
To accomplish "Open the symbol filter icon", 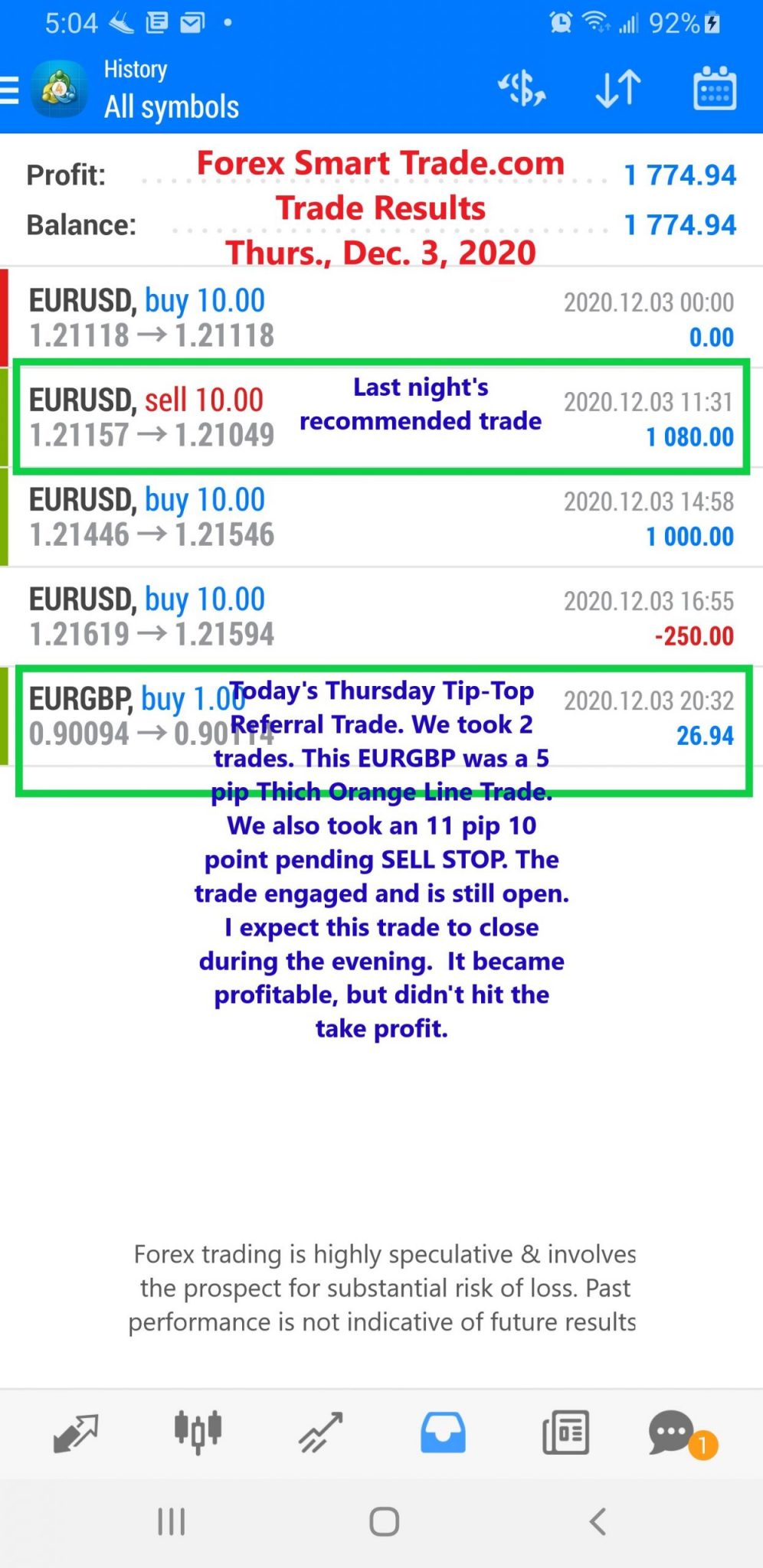I will tap(522, 89).
